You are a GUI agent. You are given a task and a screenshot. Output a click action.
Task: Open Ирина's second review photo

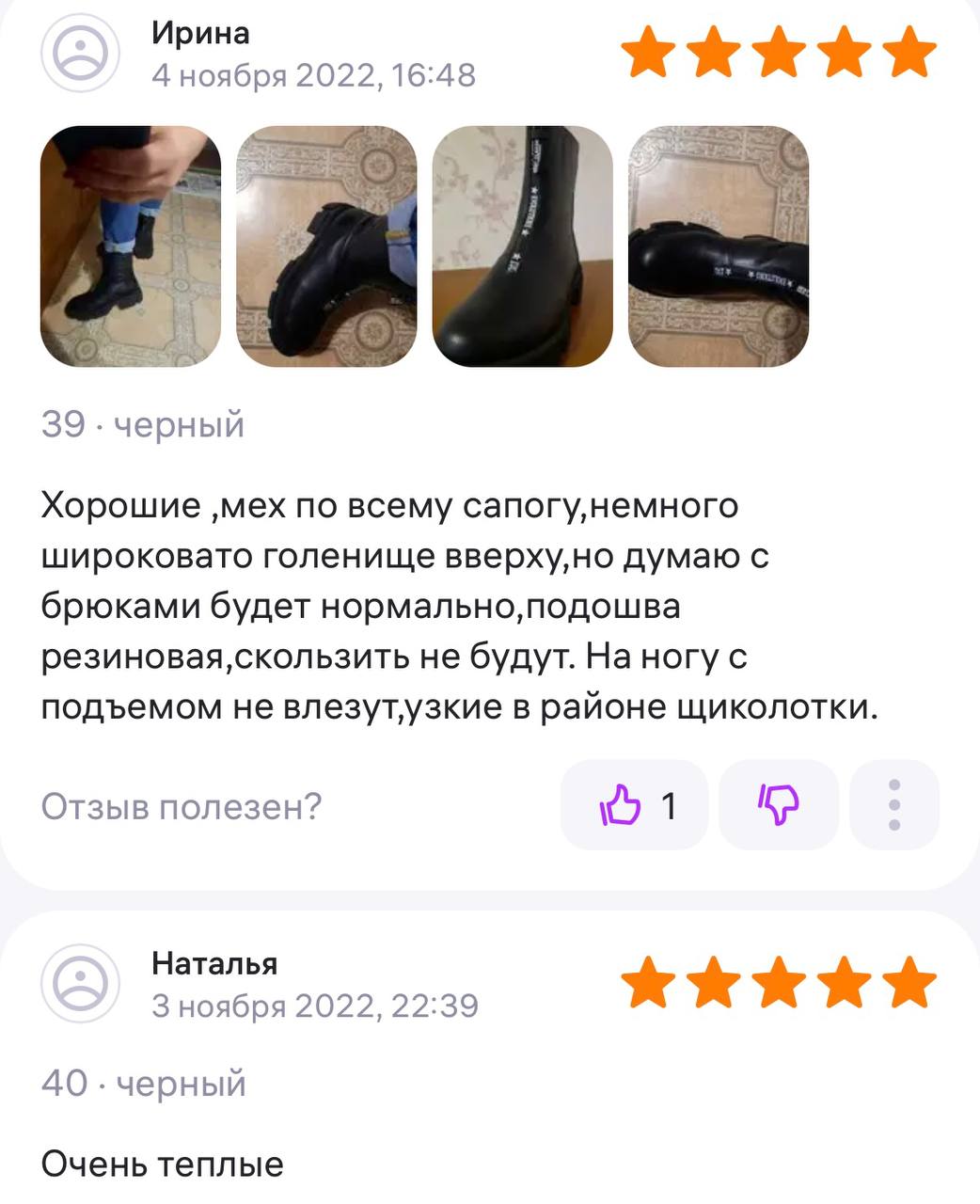[326, 246]
